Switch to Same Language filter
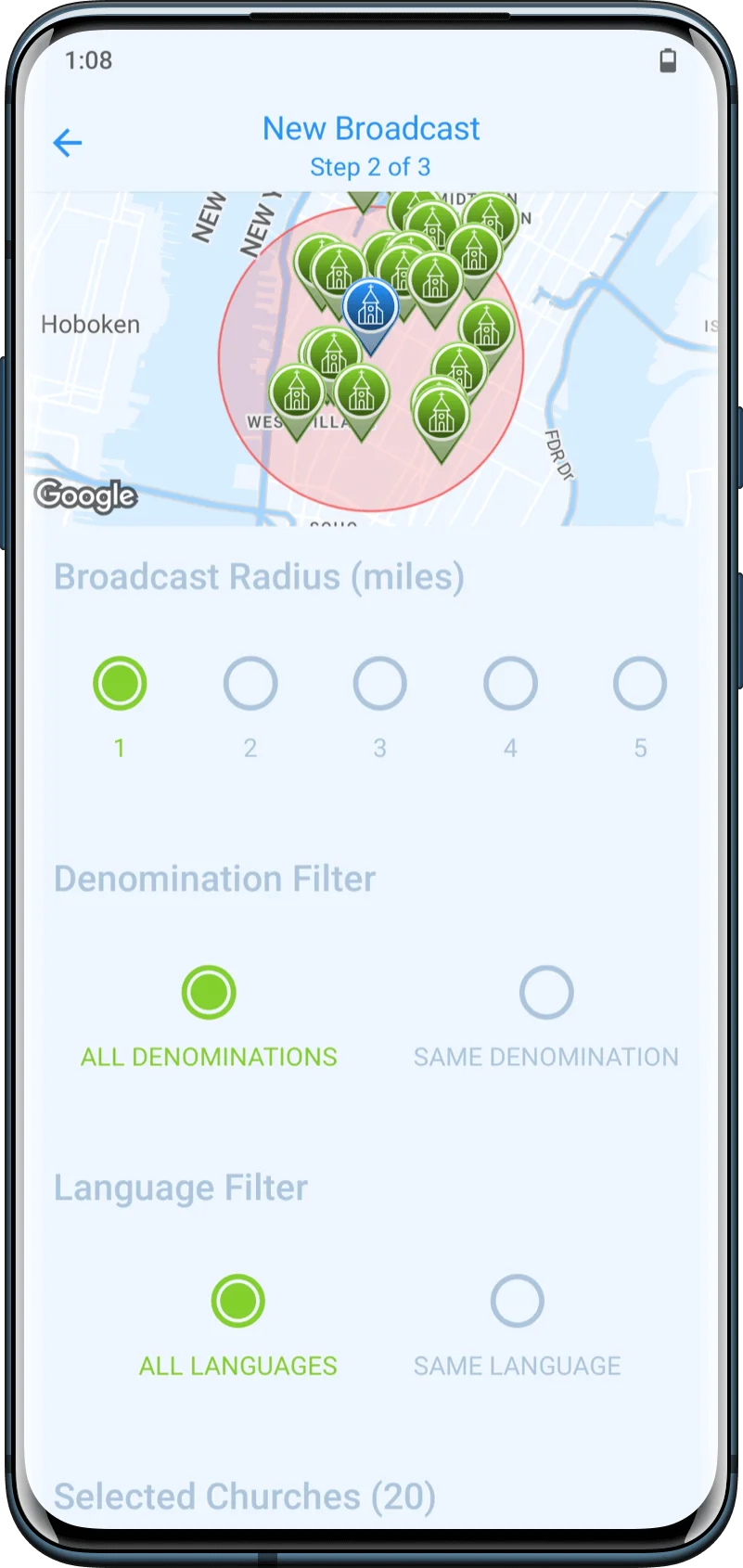 tap(517, 1301)
